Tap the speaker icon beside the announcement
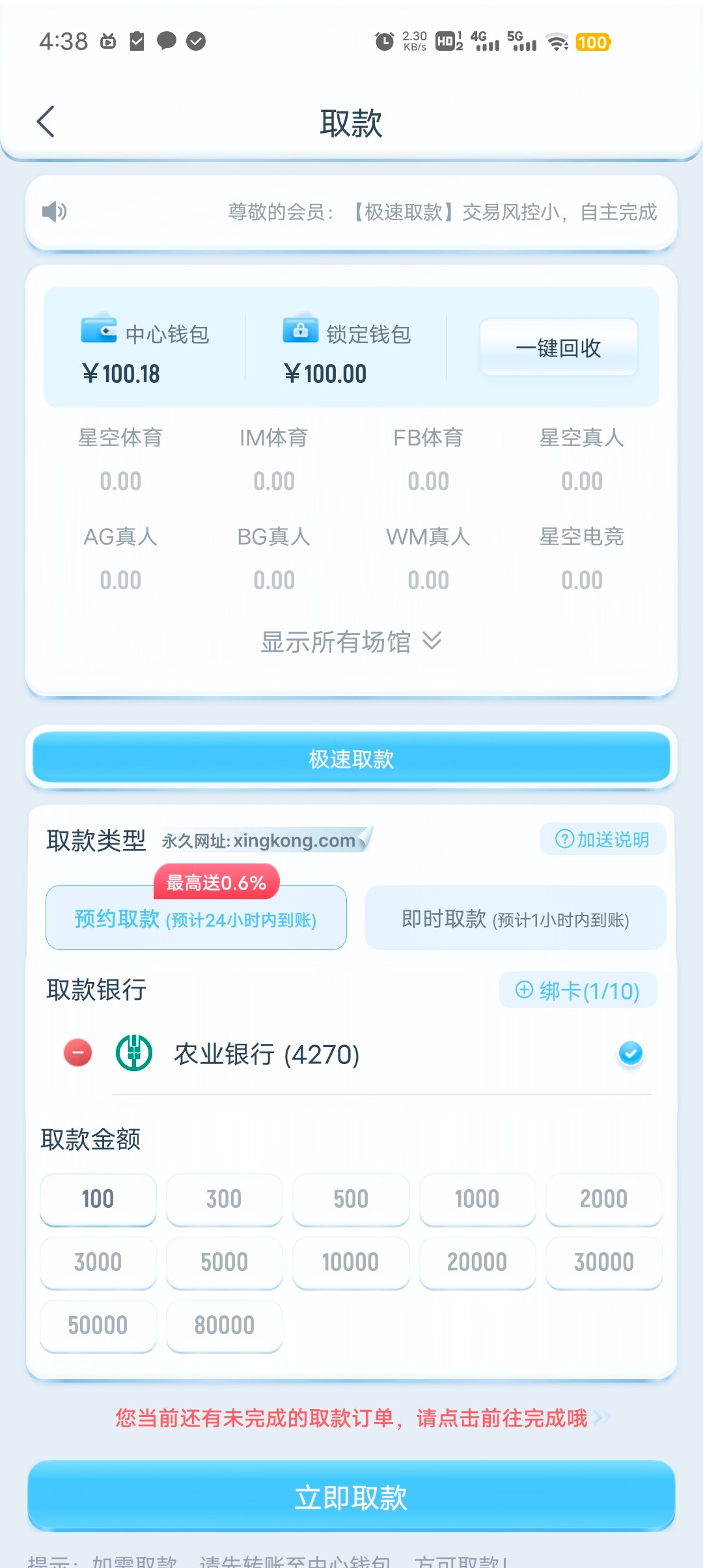Viewport: 703px width, 1568px height. coord(55,212)
